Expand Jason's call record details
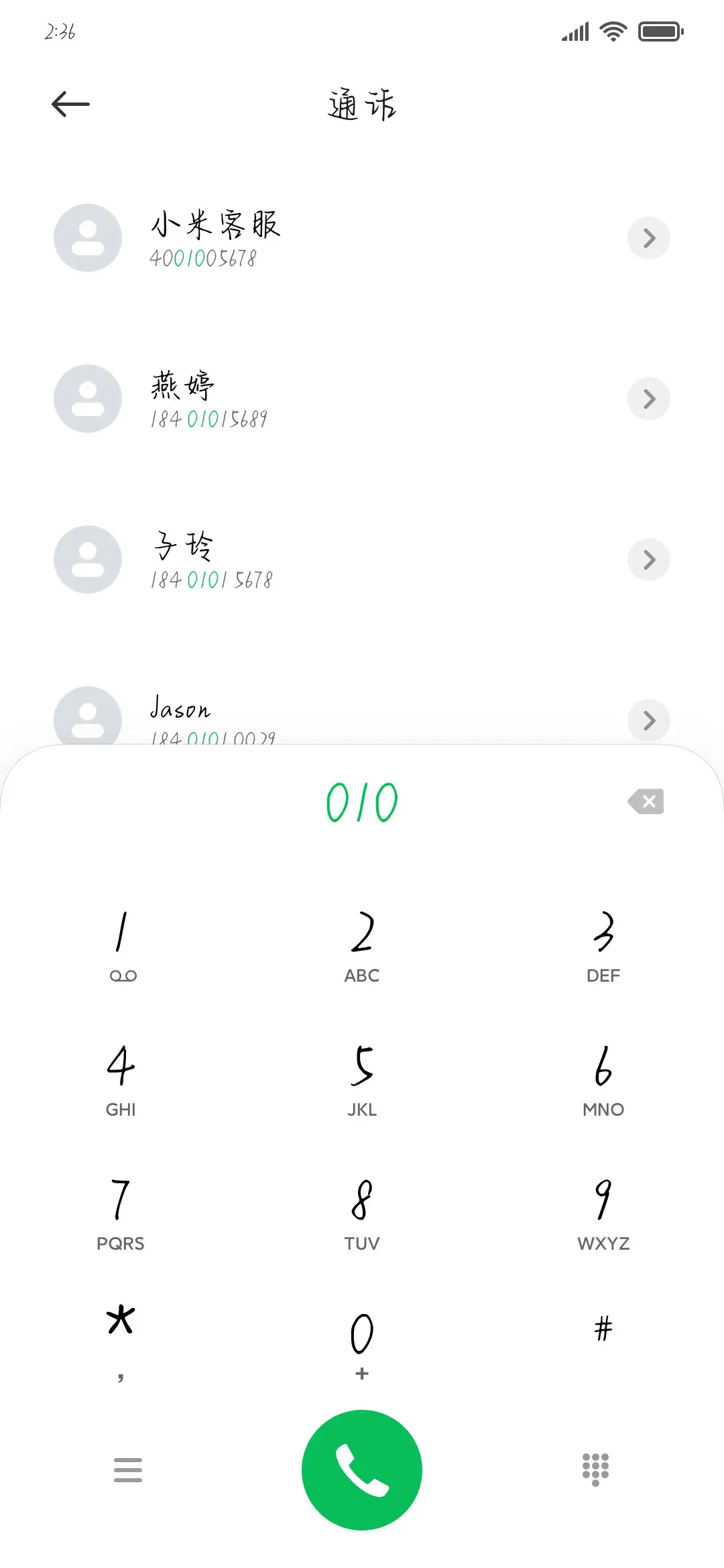Image resolution: width=724 pixels, height=1568 pixels. [648, 720]
